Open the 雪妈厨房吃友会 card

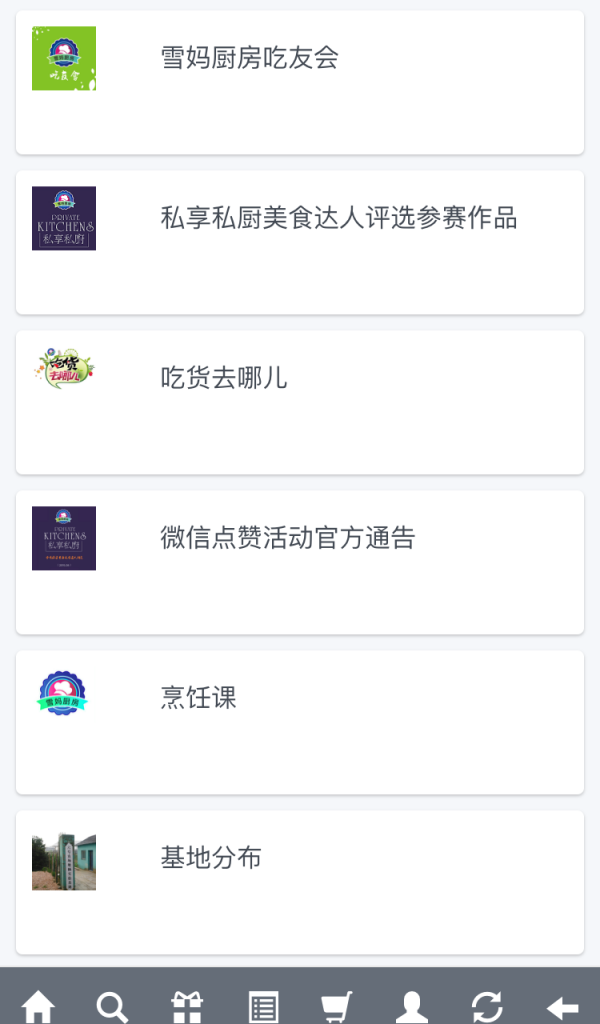(x=299, y=82)
